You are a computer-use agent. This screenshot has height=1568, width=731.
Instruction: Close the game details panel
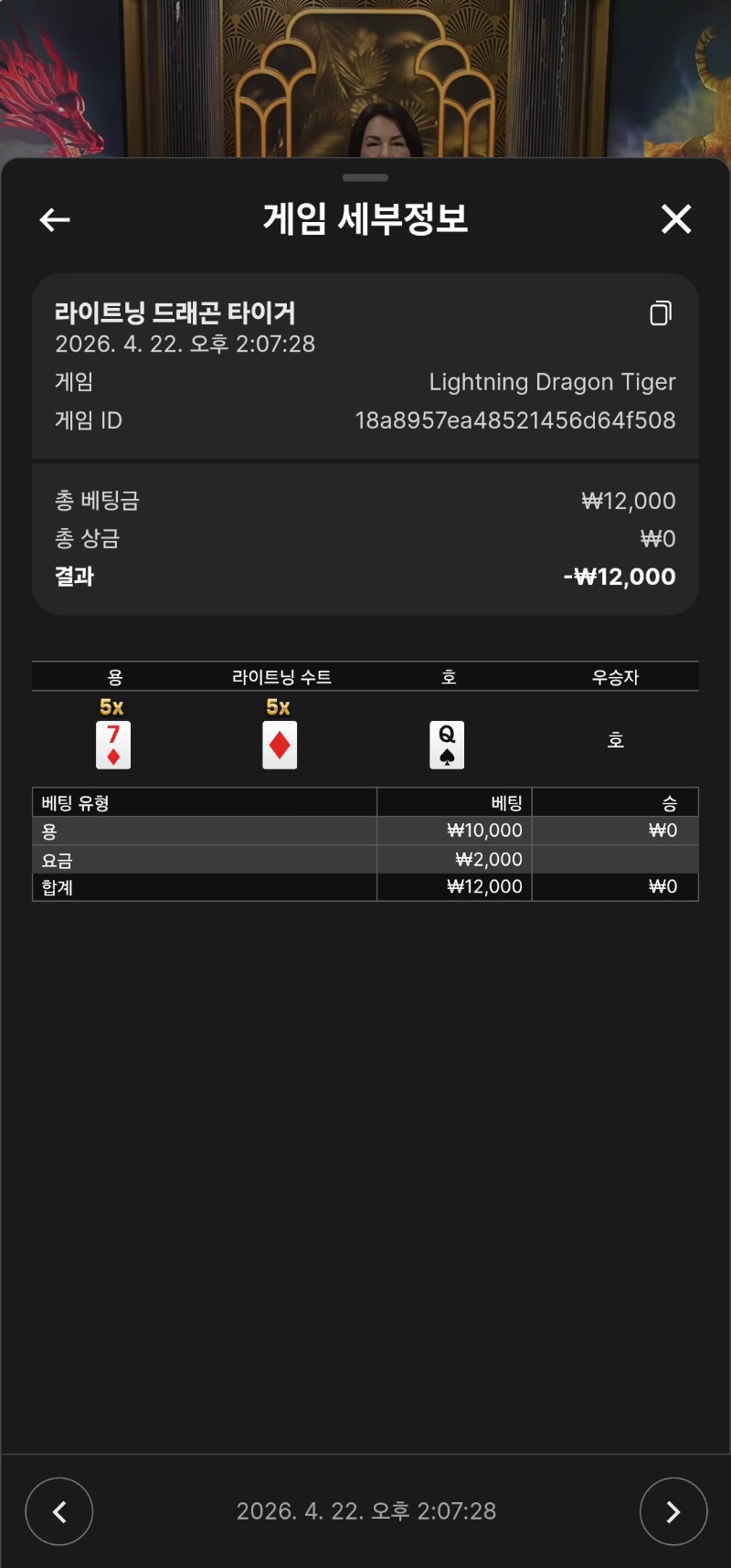(x=675, y=219)
